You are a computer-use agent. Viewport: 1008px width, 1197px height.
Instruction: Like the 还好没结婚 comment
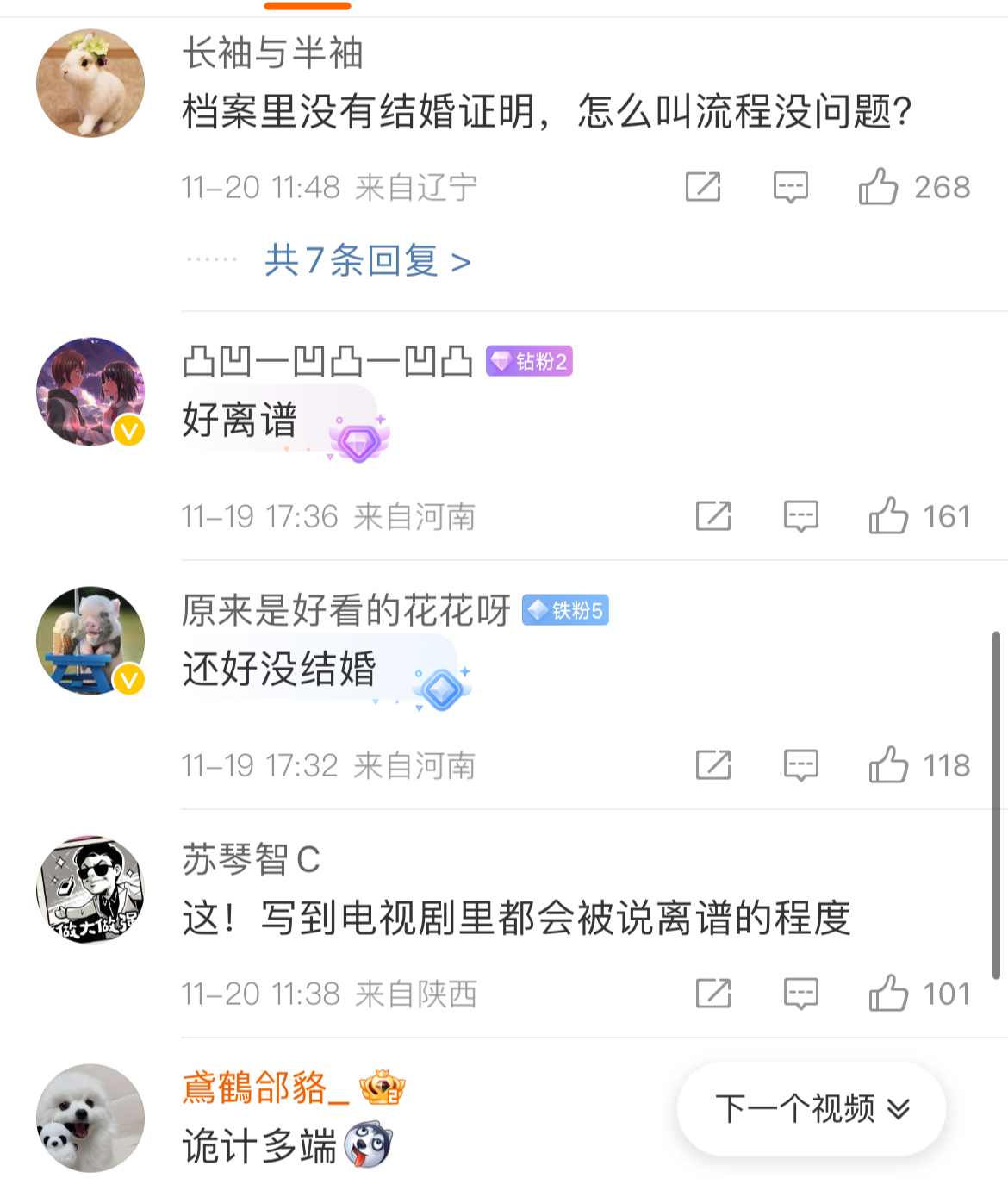click(888, 765)
